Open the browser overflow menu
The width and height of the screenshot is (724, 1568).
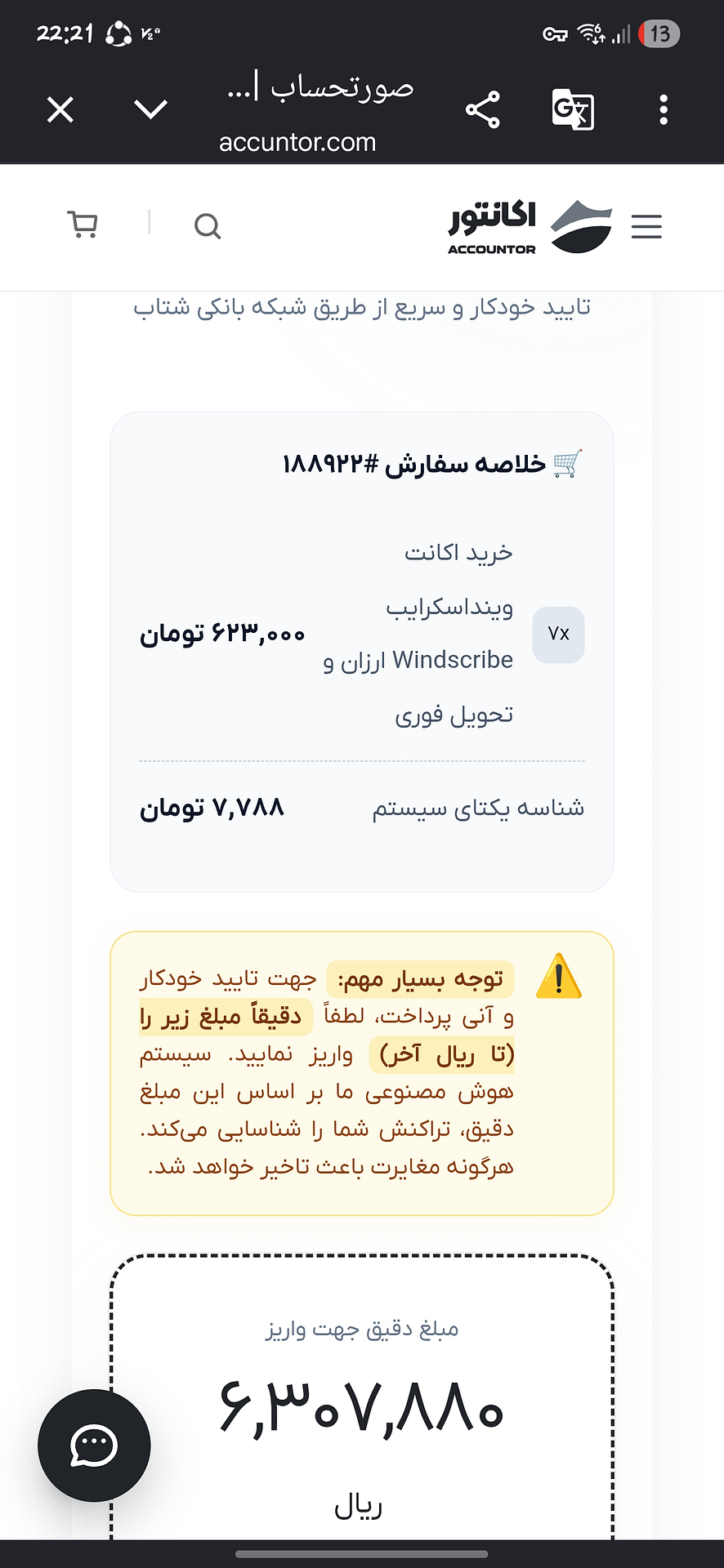coord(664,109)
